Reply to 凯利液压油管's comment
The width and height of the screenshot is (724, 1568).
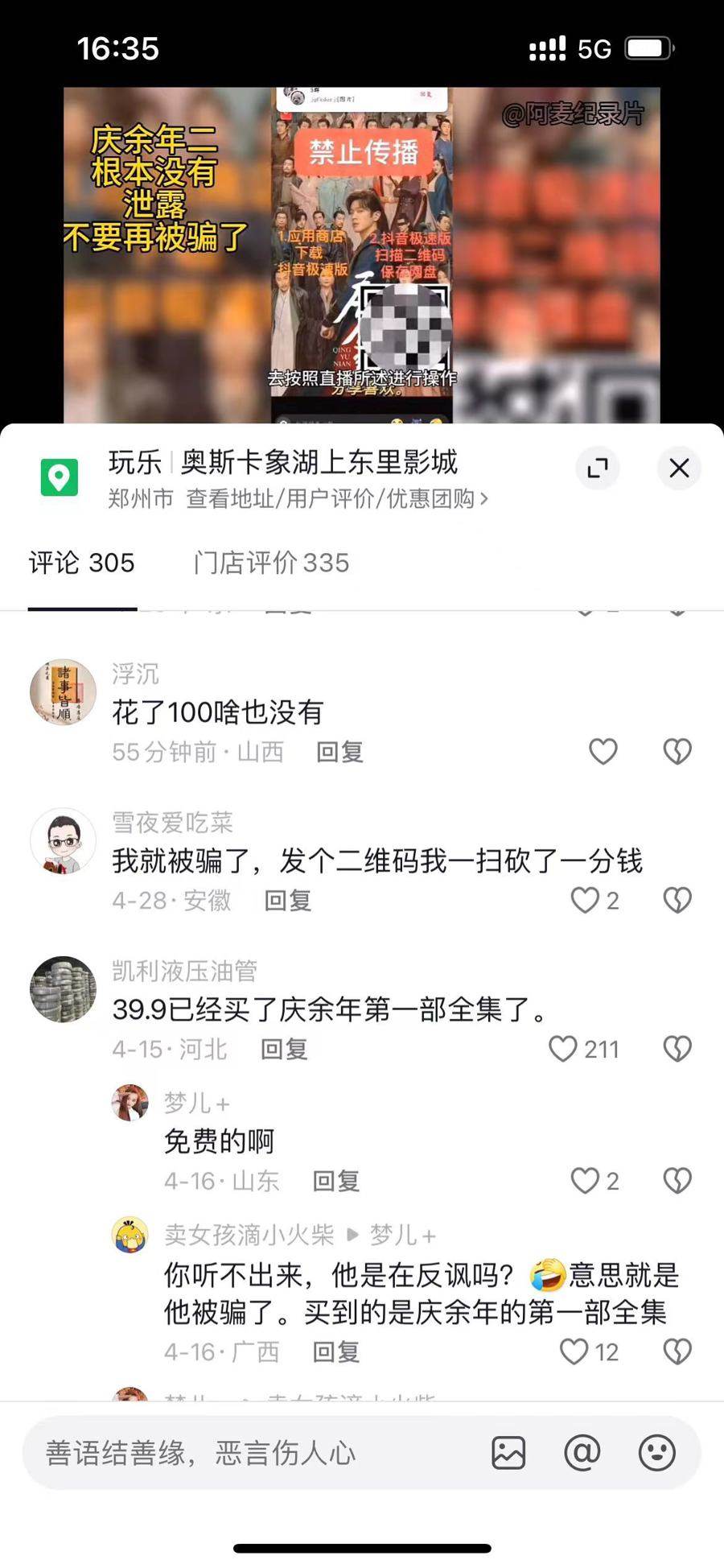[285, 1049]
